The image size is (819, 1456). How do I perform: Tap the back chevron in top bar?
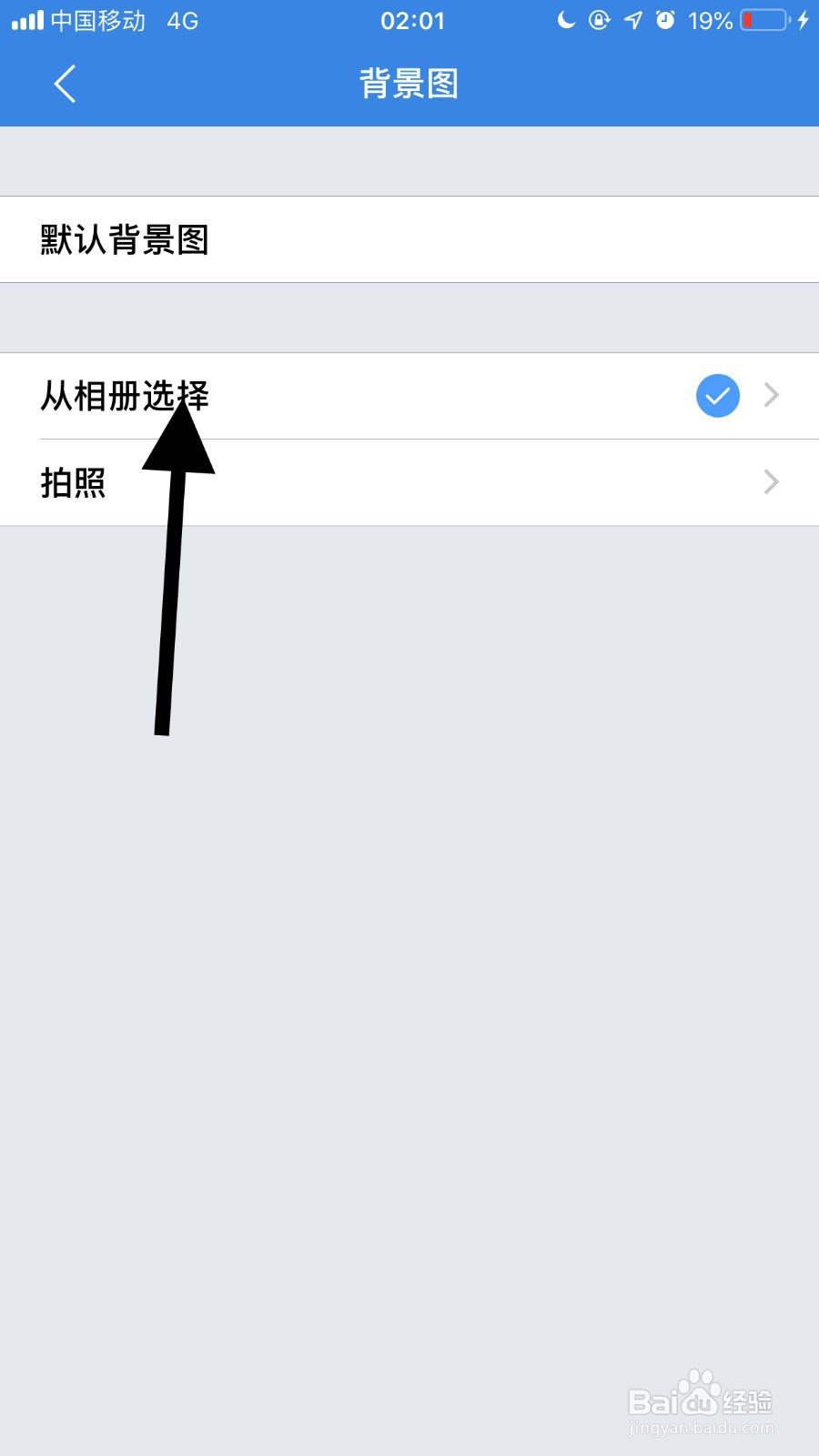pos(63,83)
